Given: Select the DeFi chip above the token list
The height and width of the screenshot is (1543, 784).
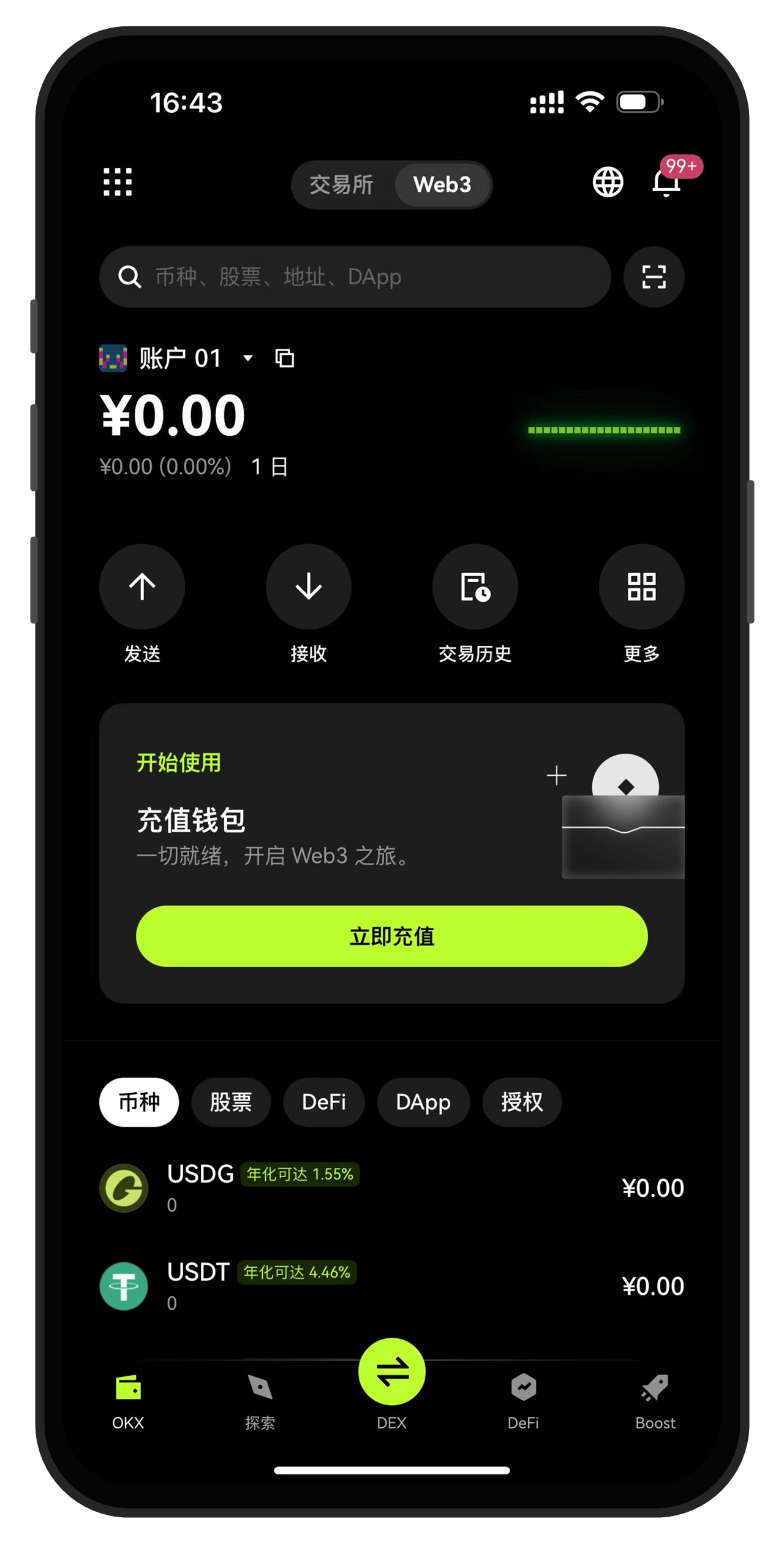Looking at the screenshot, I should coord(324,1102).
